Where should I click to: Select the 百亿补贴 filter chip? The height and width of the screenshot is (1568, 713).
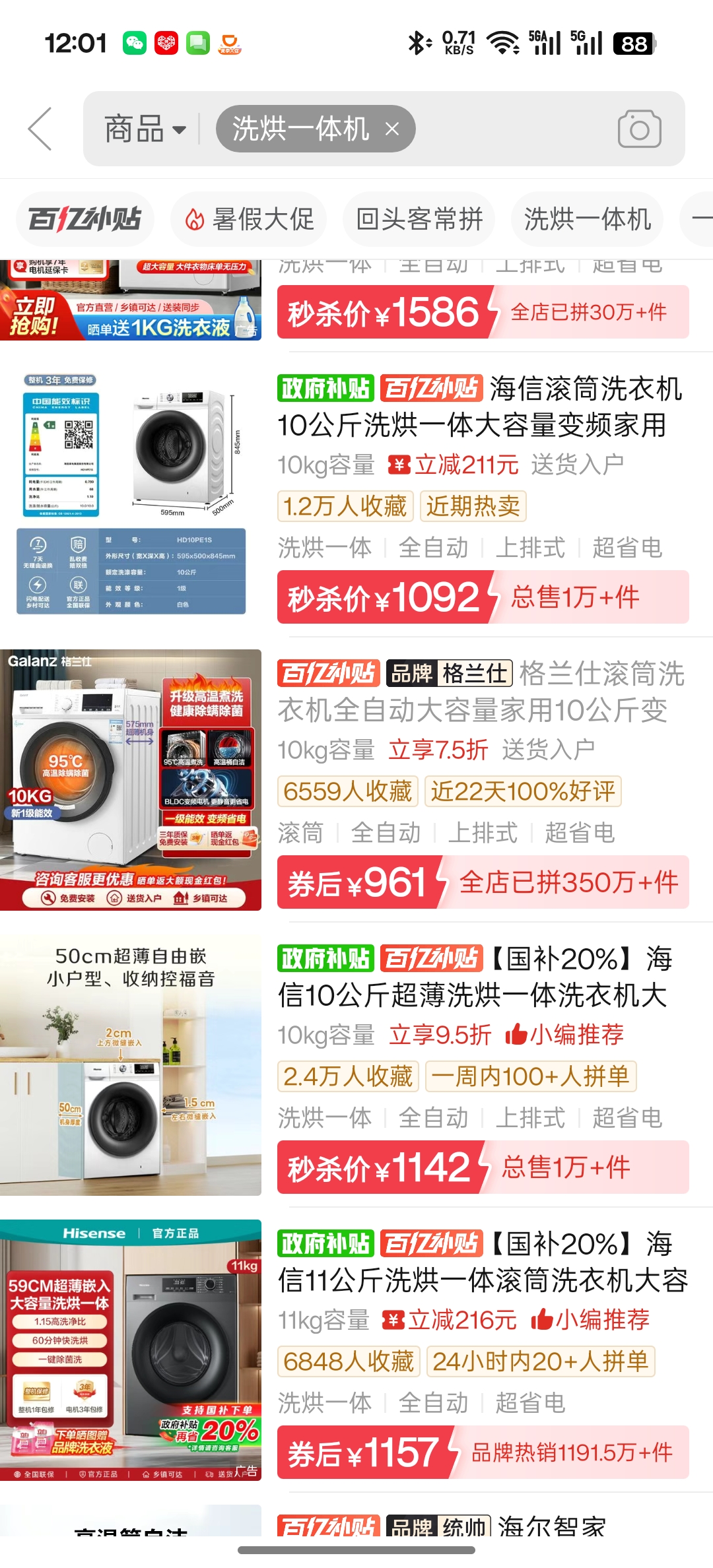tap(85, 219)
